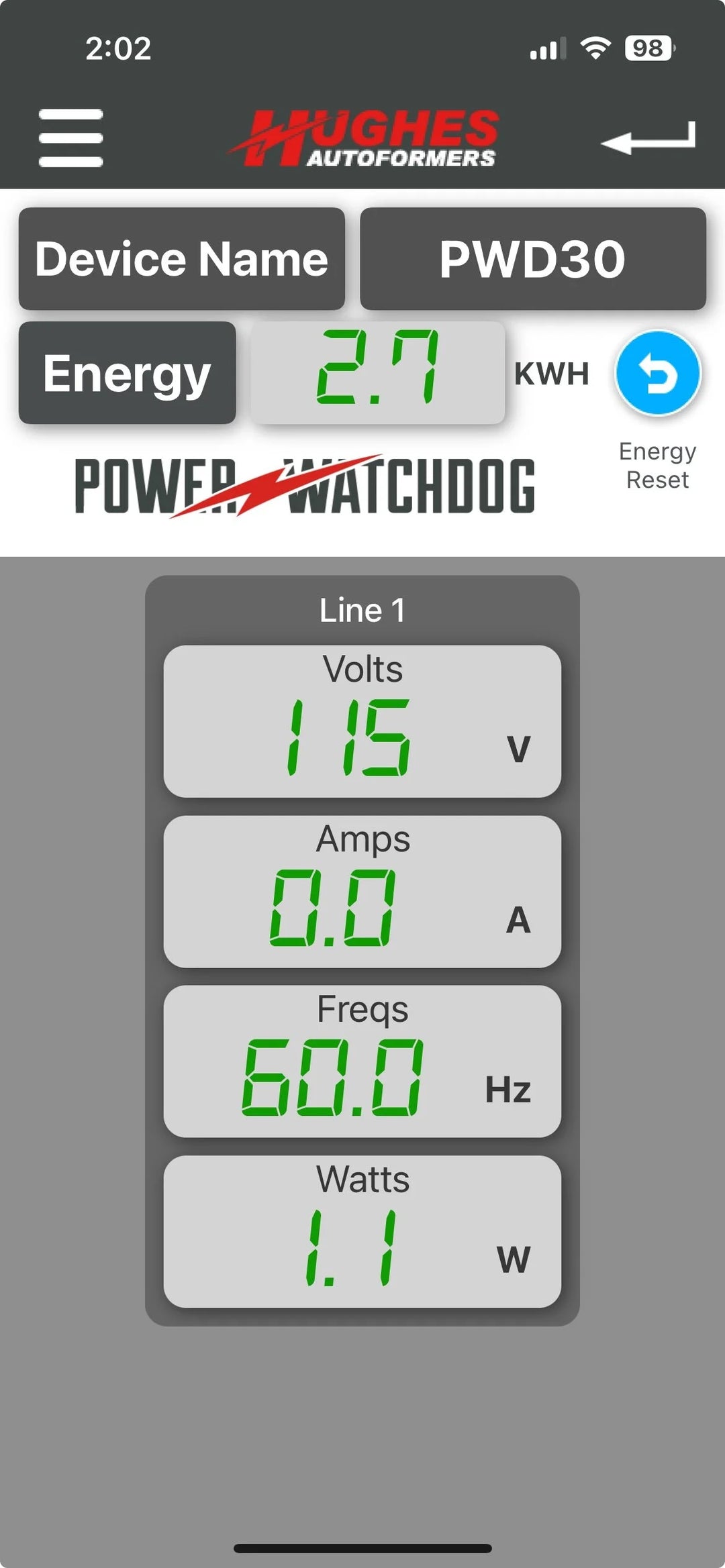
Task: Tap the Wi-Fi indicator in status bar
Action: (x=596, y=47)
